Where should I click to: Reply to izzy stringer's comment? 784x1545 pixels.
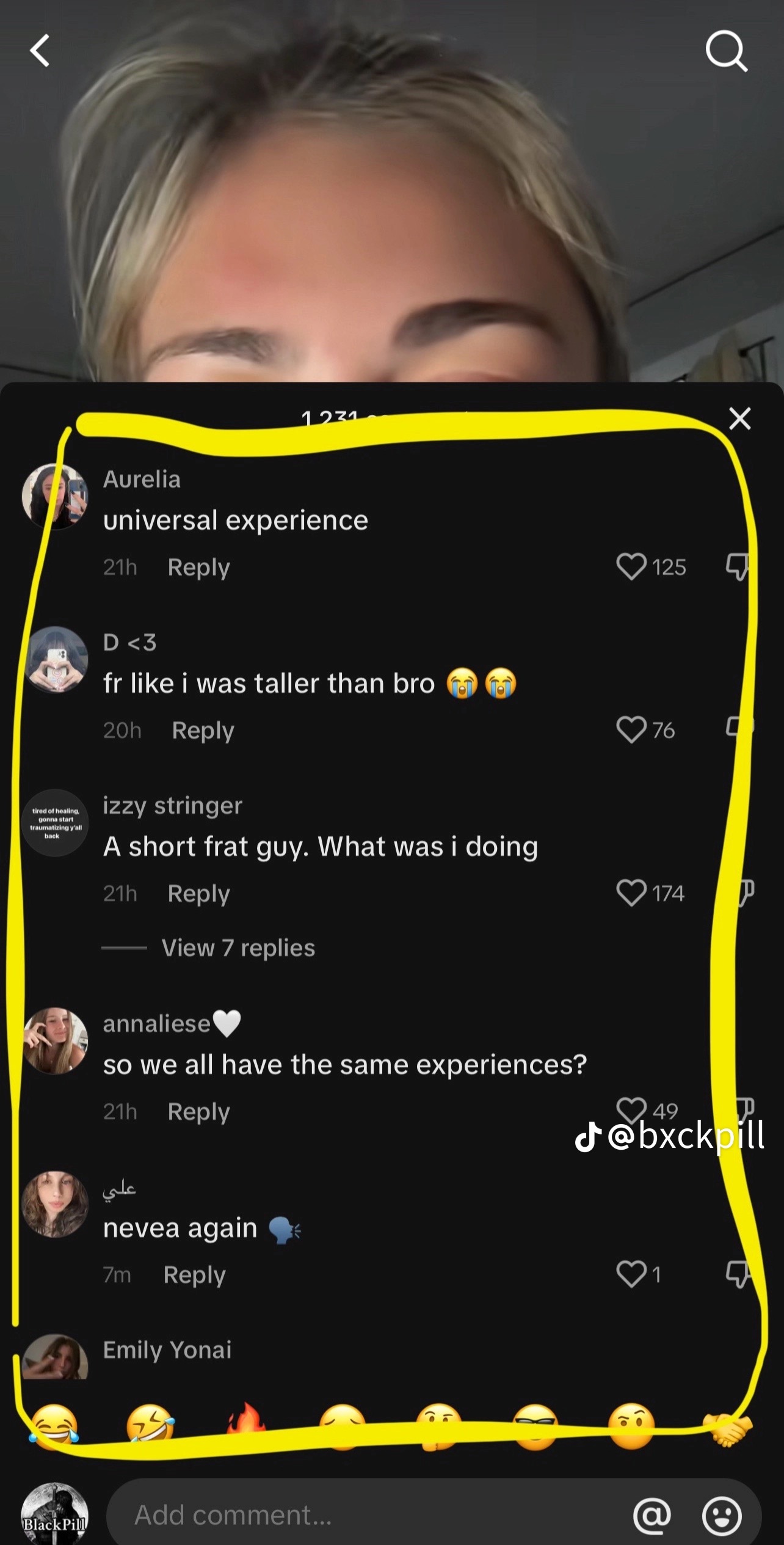click(x=199, y=894)
